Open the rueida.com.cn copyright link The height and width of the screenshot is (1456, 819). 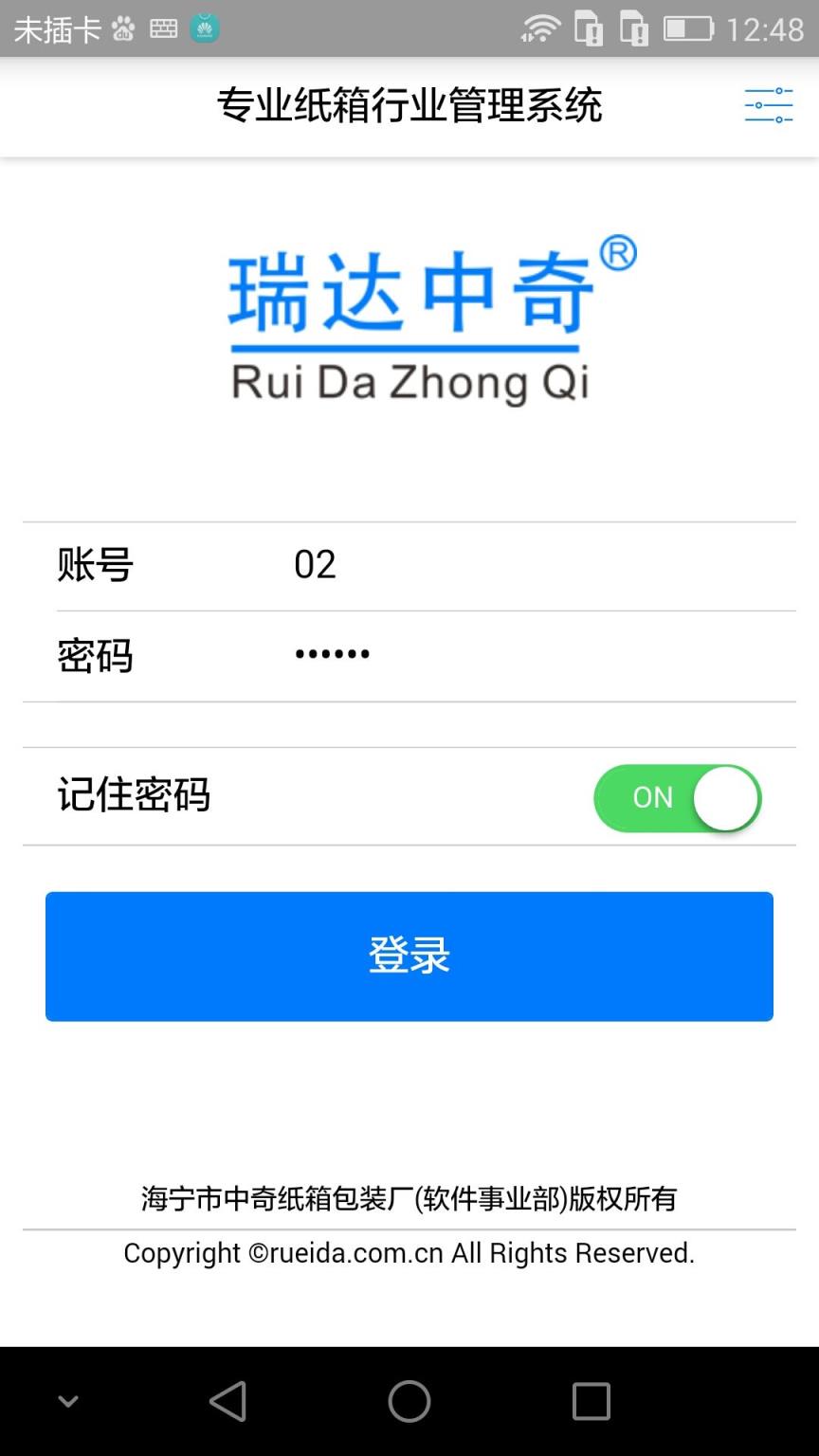coord(409,1253)
